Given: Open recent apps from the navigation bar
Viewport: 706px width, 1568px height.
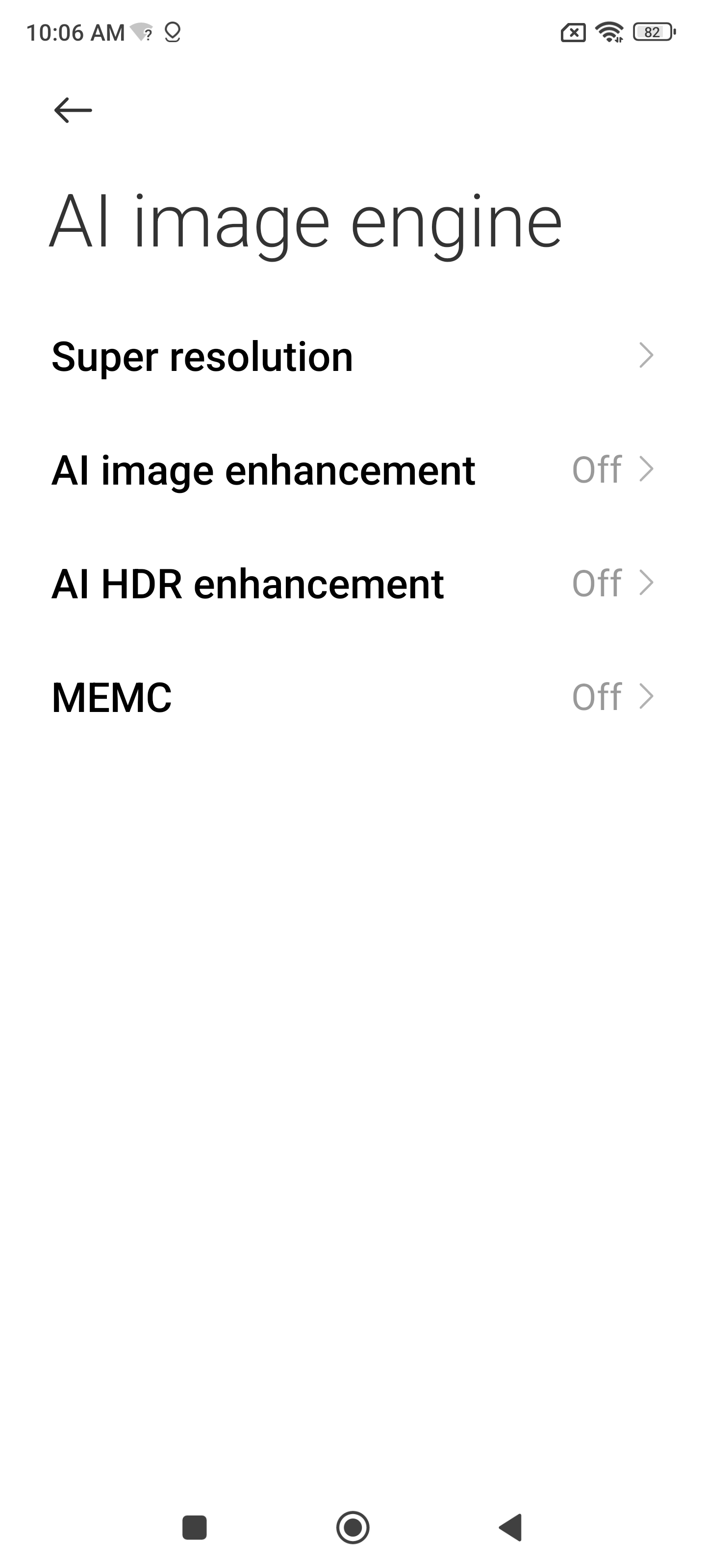Looking at the screenshot, I should coord(195,1527).
